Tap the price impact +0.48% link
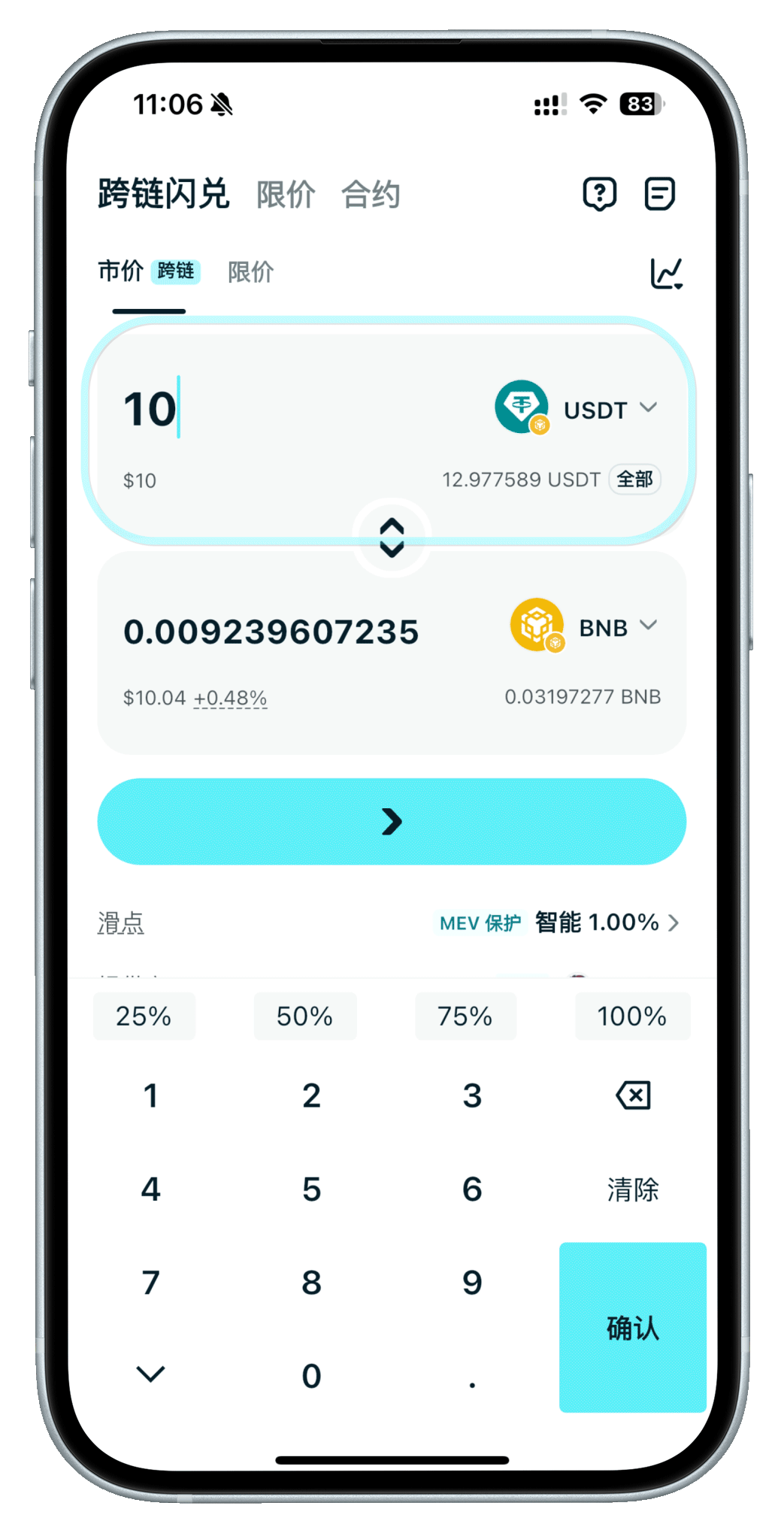The image size is (784, 1533). [230, 698]
